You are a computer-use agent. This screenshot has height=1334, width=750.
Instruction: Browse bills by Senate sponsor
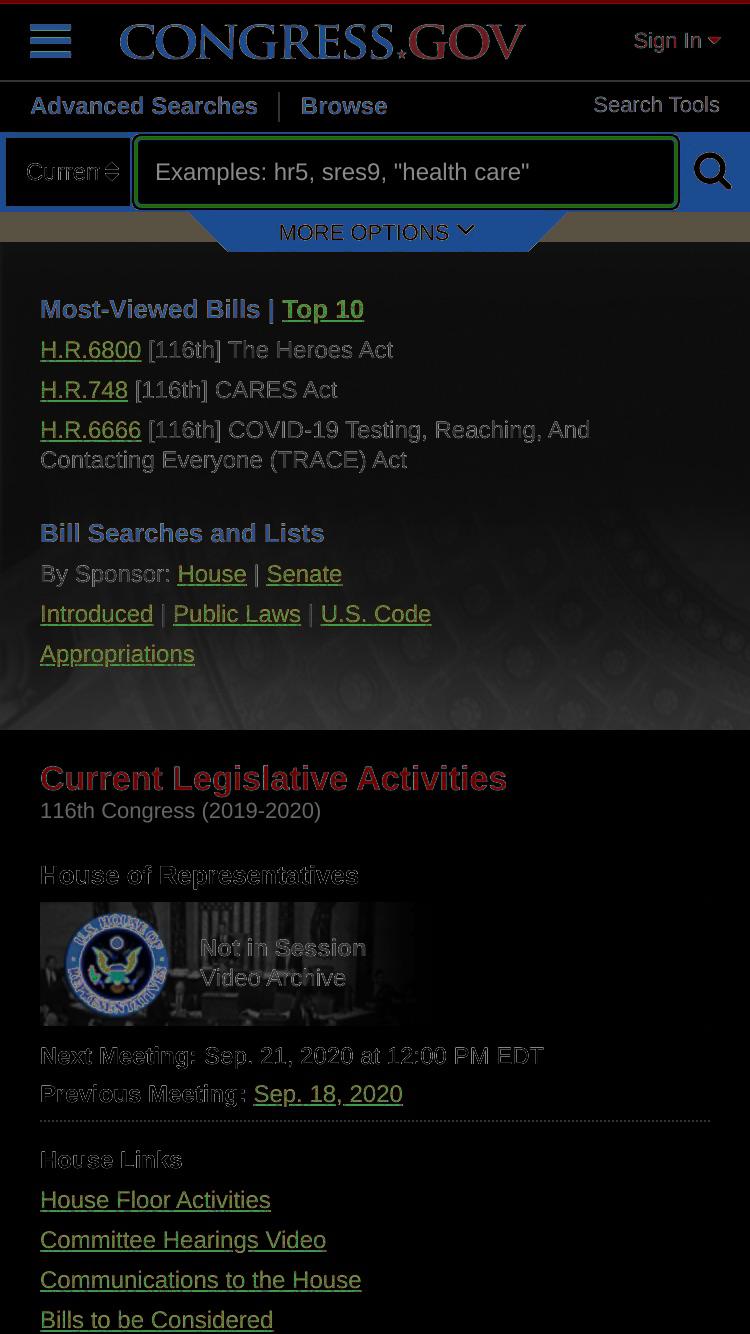[x=304, y=574]
